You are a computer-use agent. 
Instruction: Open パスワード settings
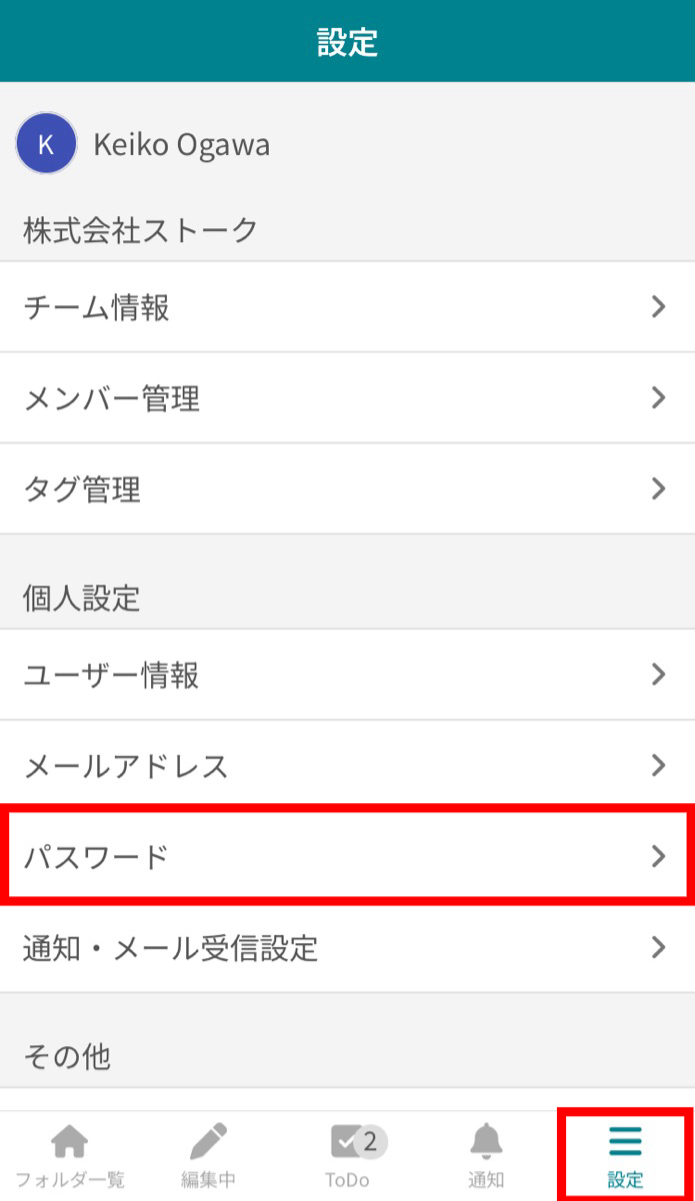click(347, 856)
